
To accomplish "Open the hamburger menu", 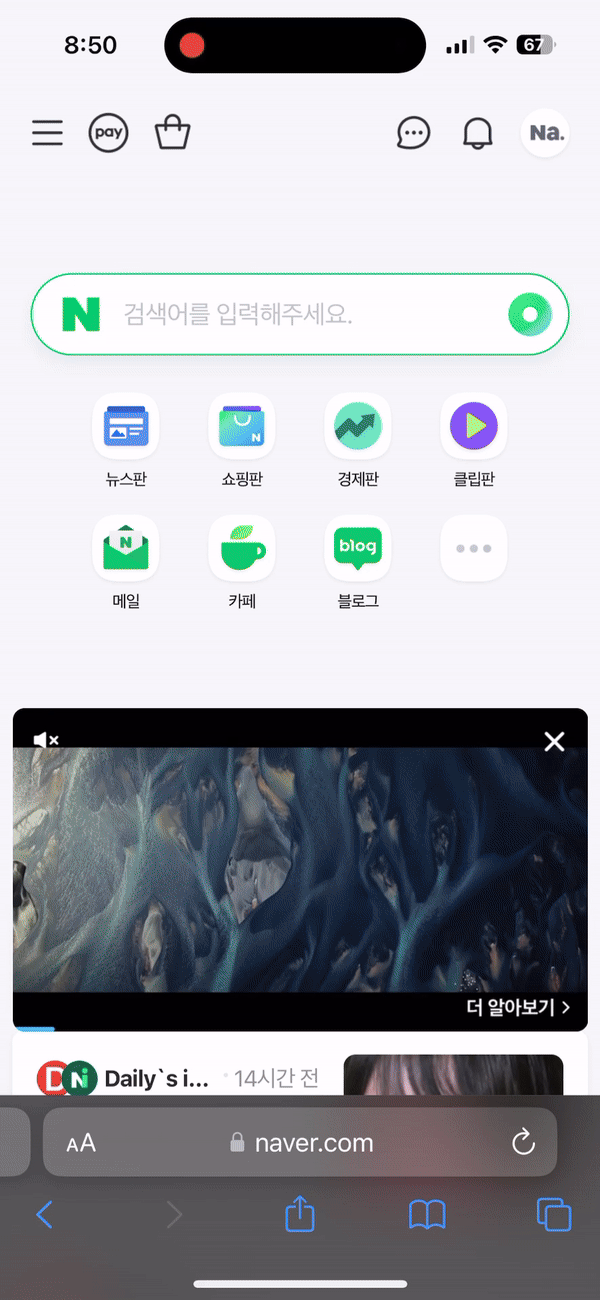I will 47,133.
